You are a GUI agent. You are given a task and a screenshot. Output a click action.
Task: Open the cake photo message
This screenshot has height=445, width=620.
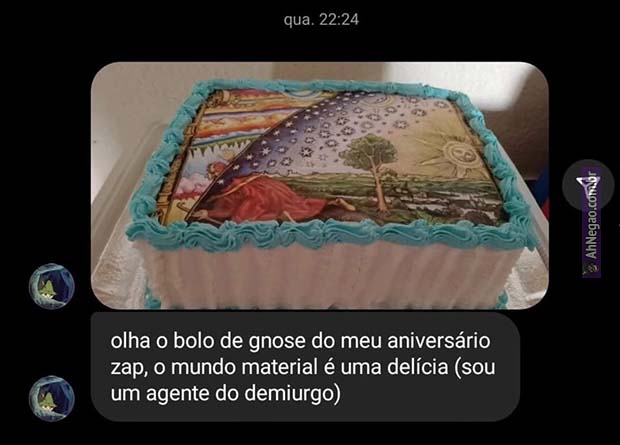[x=318, y=185]
